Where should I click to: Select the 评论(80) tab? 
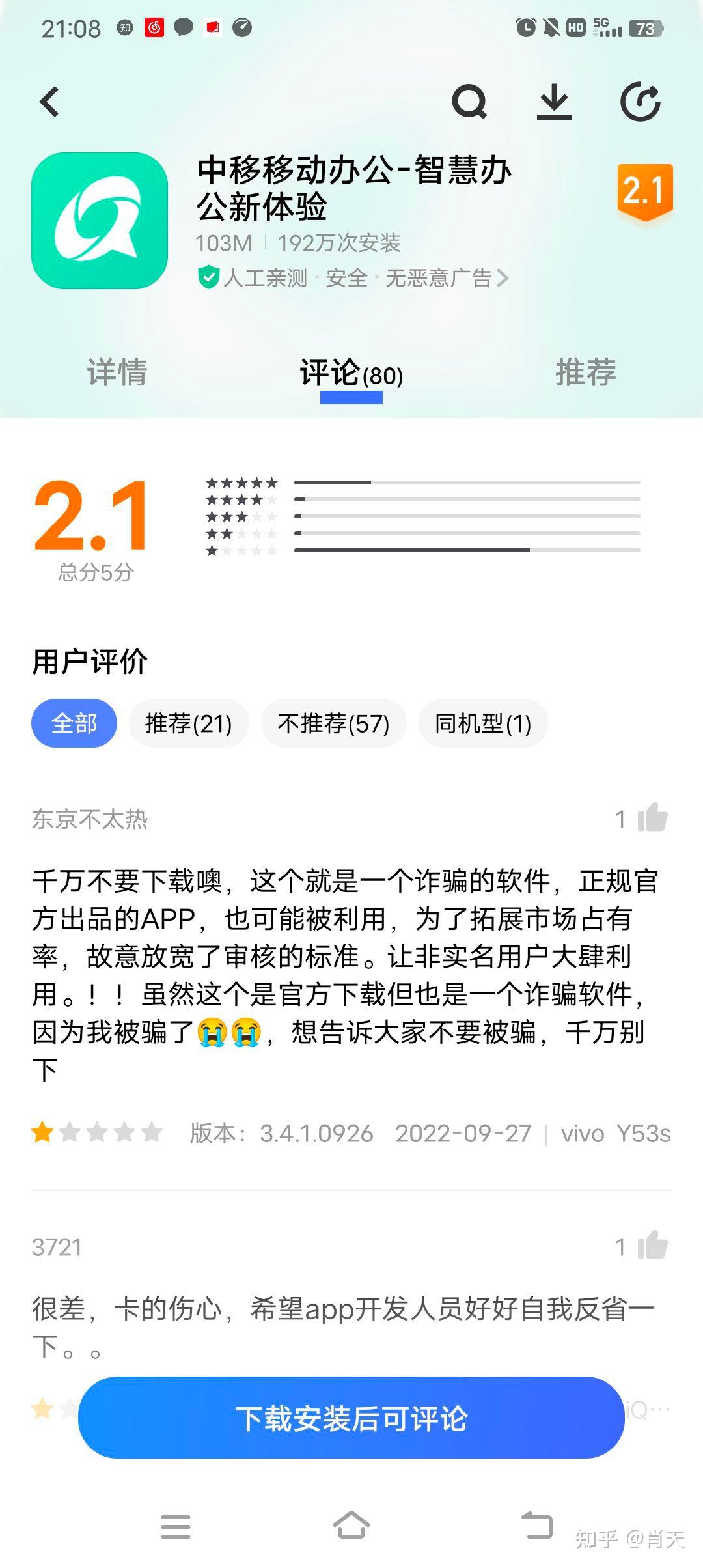pos(351,374)
